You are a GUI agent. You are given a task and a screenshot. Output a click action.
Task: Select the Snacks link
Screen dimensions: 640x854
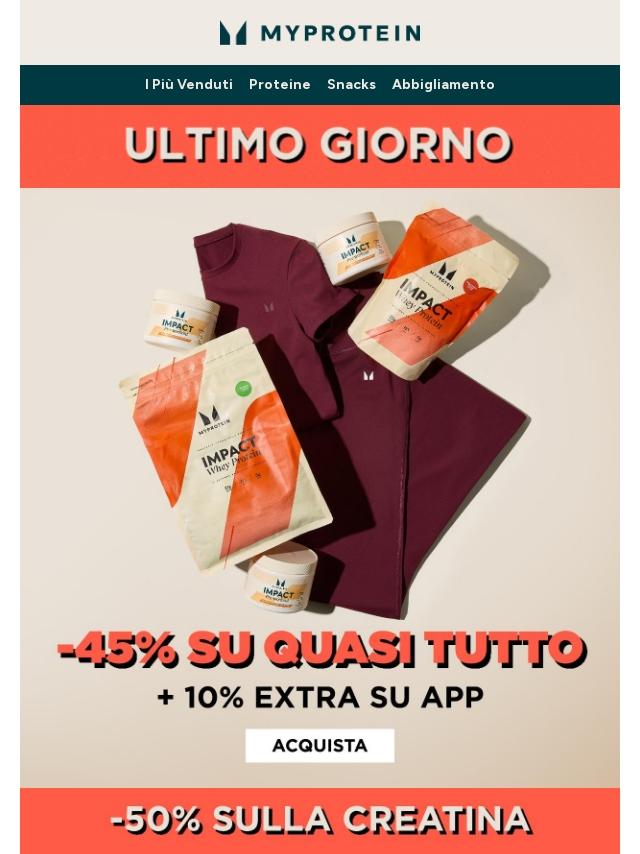351,85
